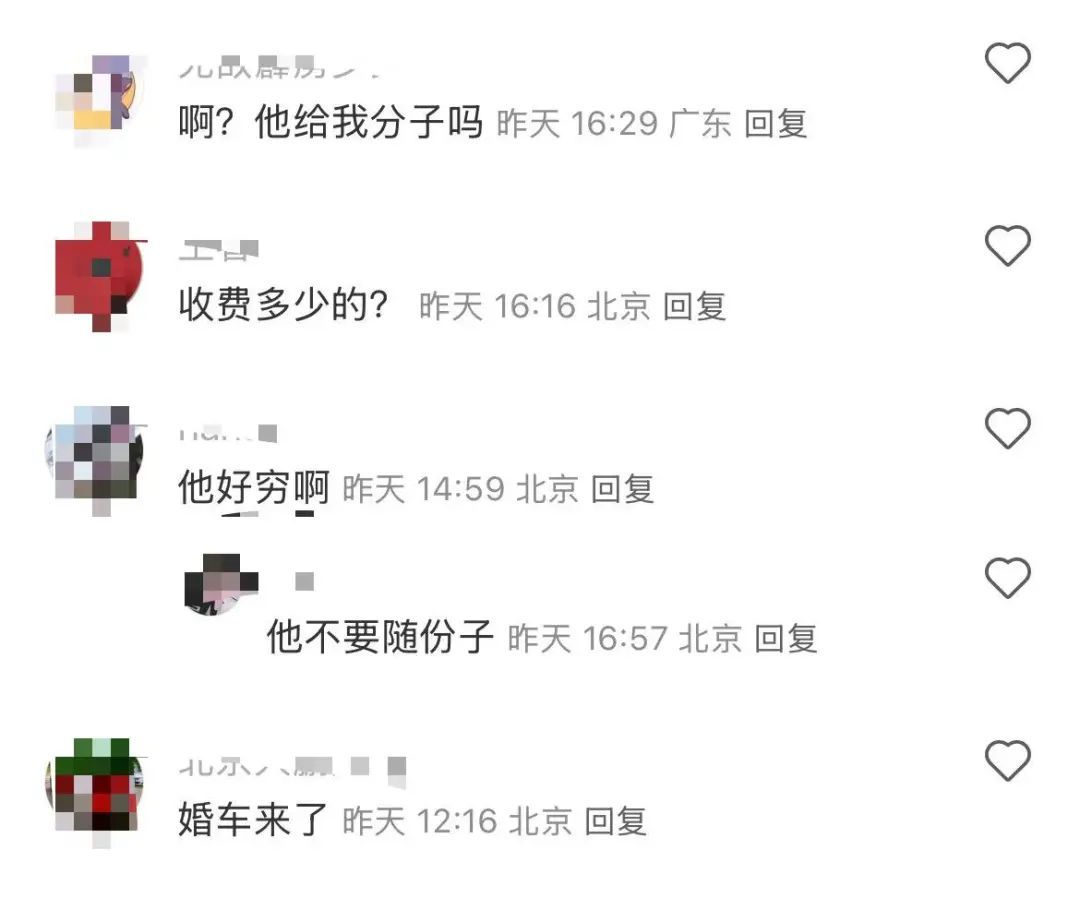Tap 回复 next to "他不要随份子"
Viewport: 1080px width, 898px height.
pos(786,638)
